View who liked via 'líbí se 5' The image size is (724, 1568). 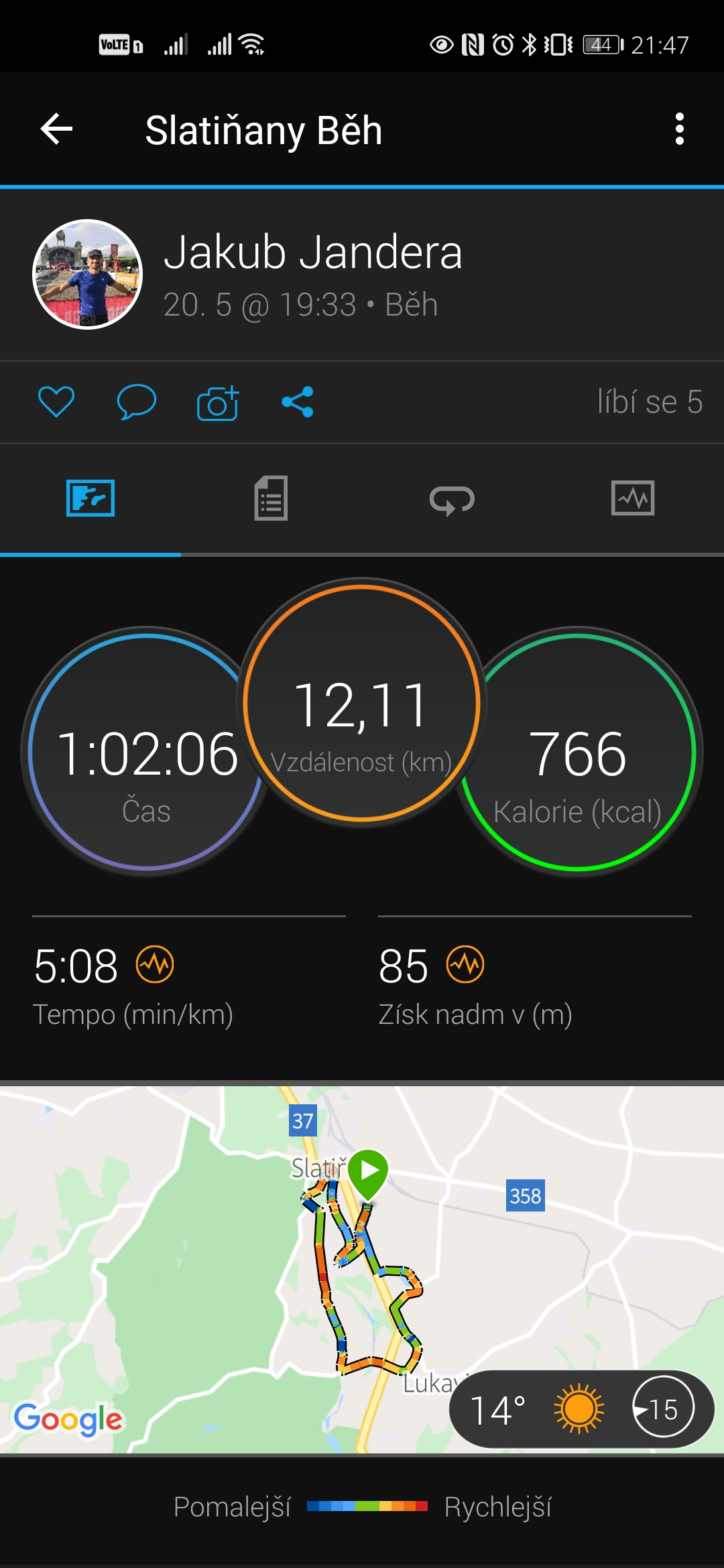coord(650,402)
